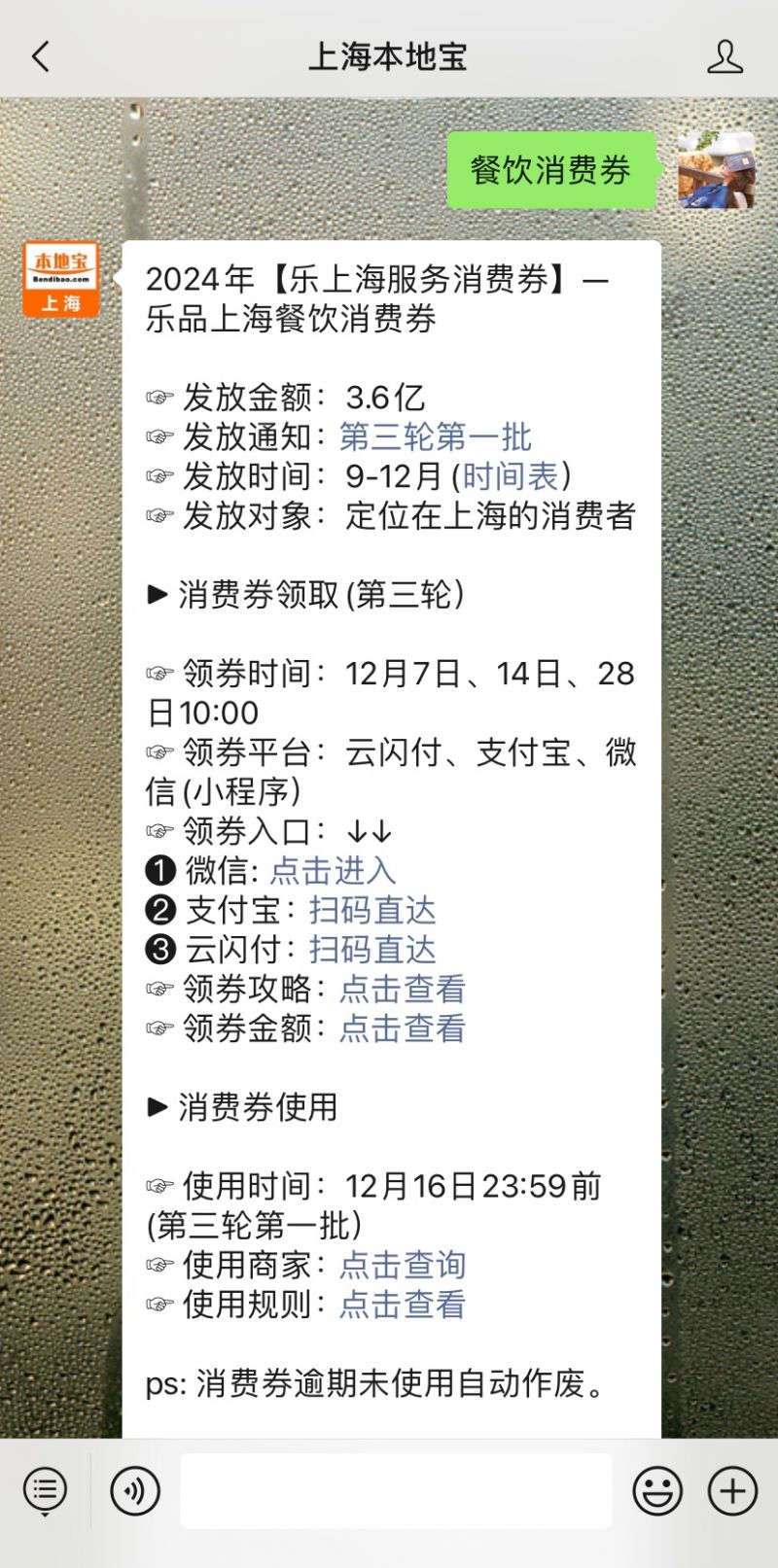This screenshot has width=778, height=1568.
Task: Open the 第三轮第一批 link
Action: (x=435, y=437)
